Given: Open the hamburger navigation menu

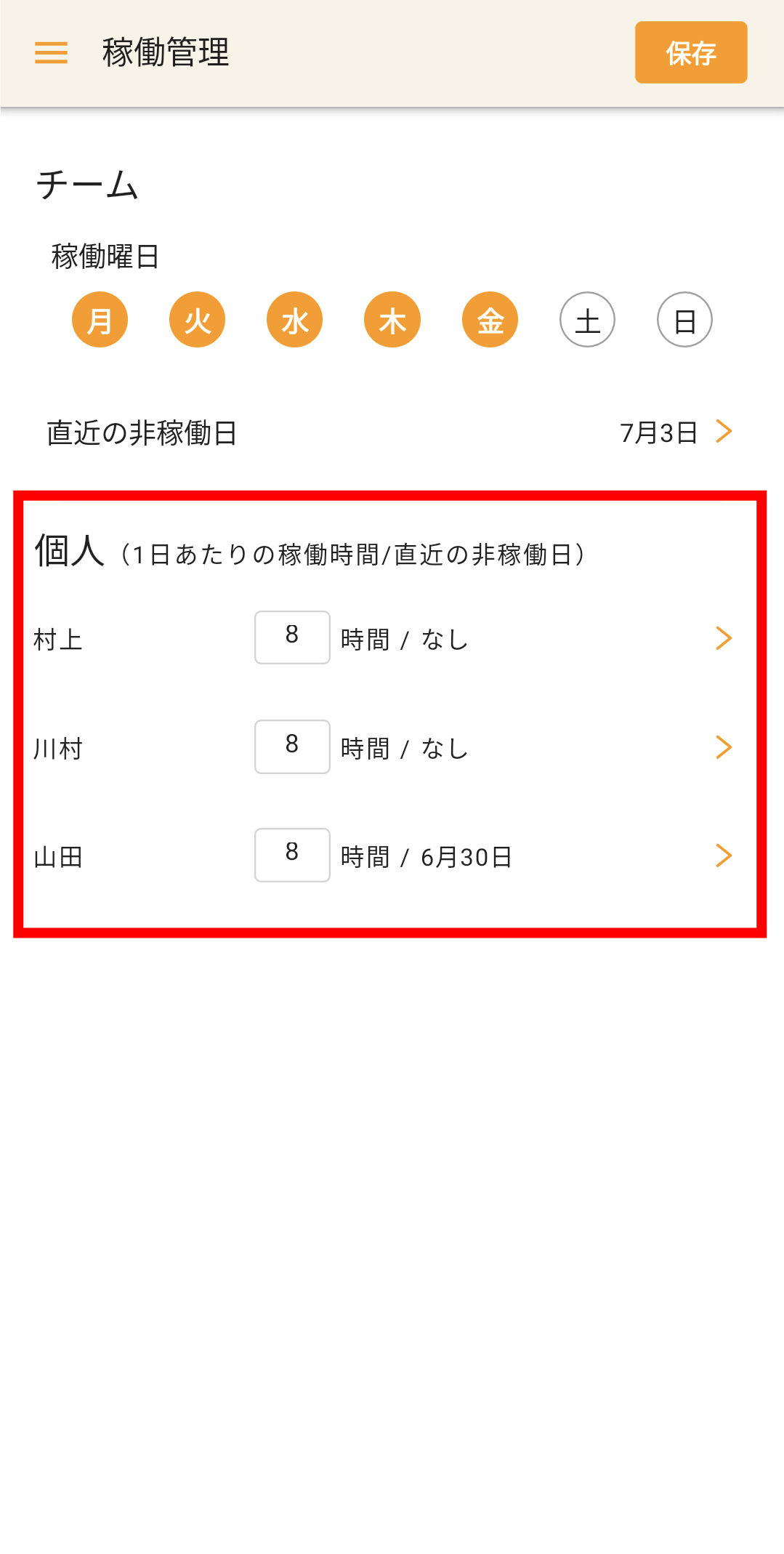Looking at the screenshot, I should (50, 52).
